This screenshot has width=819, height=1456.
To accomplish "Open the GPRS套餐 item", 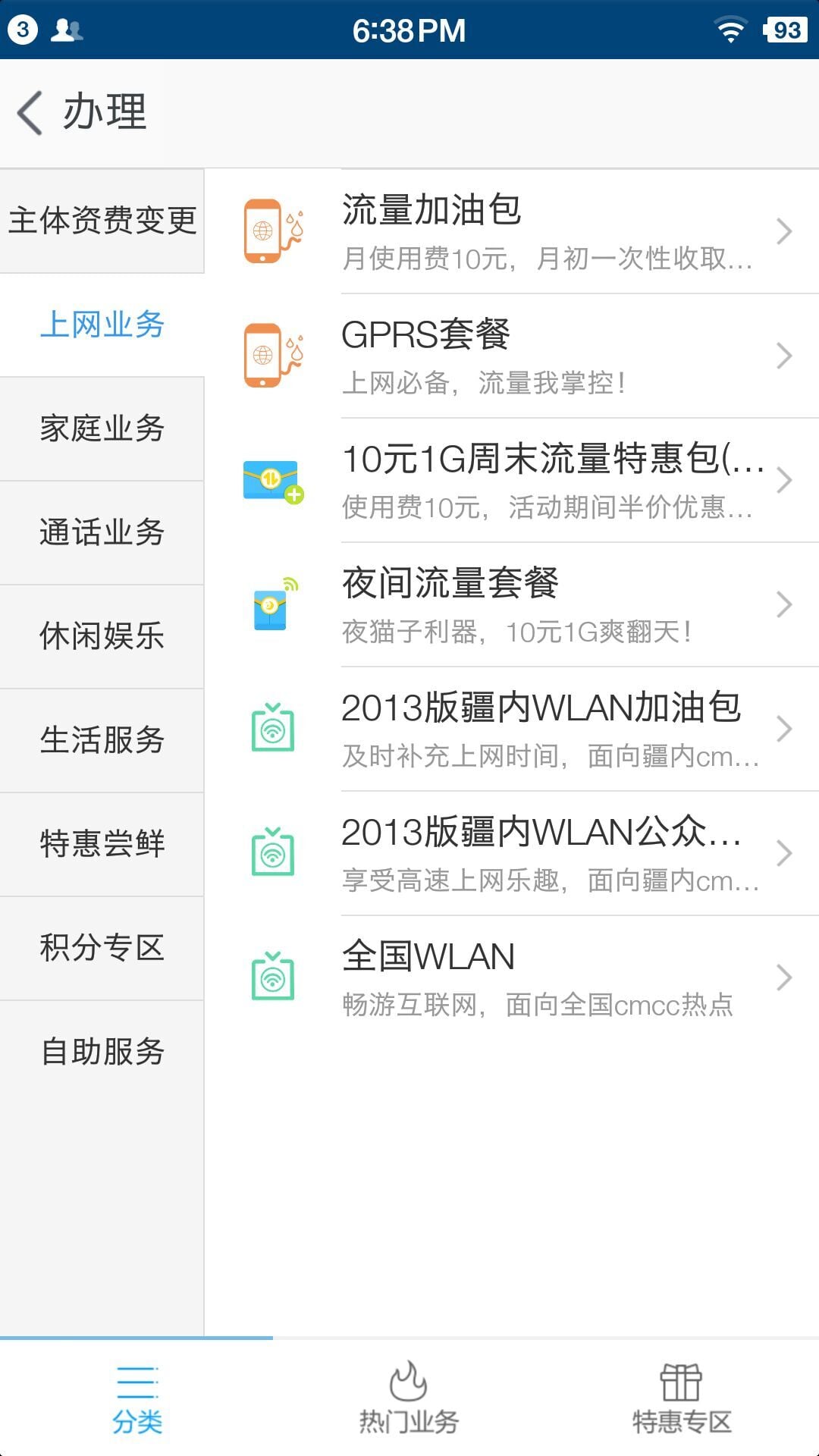I will click(x=512, y=356).
